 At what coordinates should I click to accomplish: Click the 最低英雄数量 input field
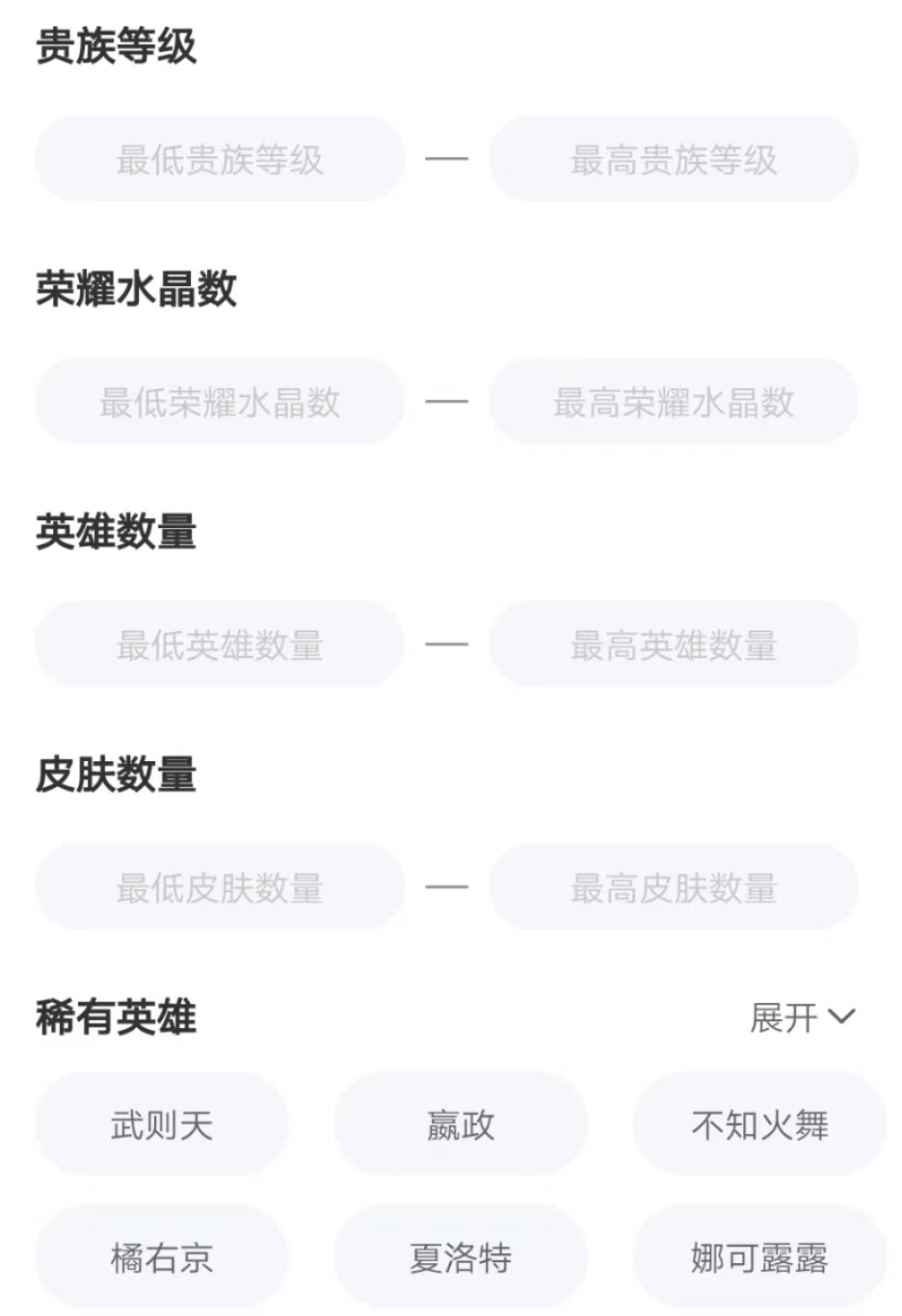click(219, 645)
